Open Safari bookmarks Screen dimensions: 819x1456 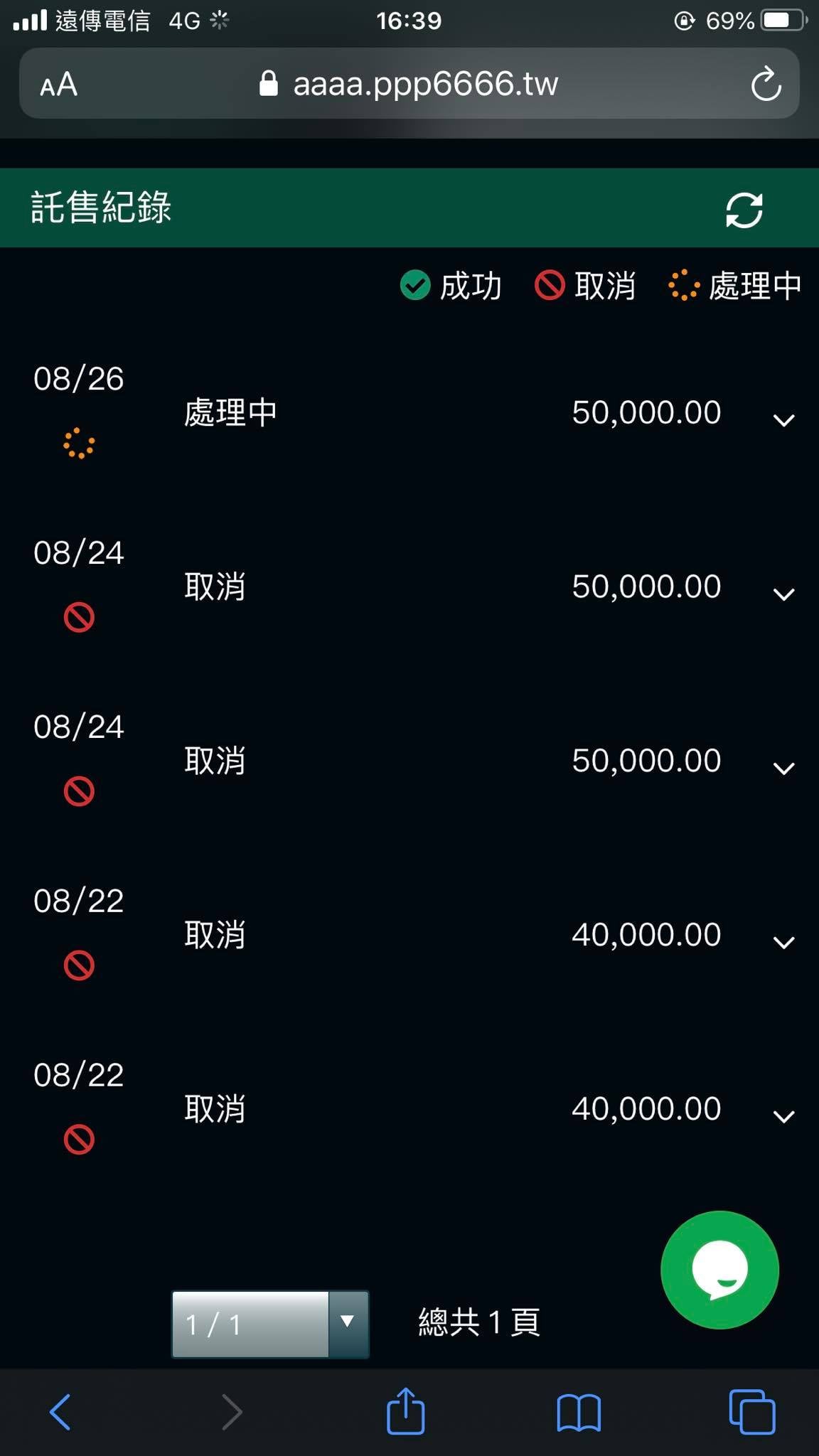pos(579,1413)
